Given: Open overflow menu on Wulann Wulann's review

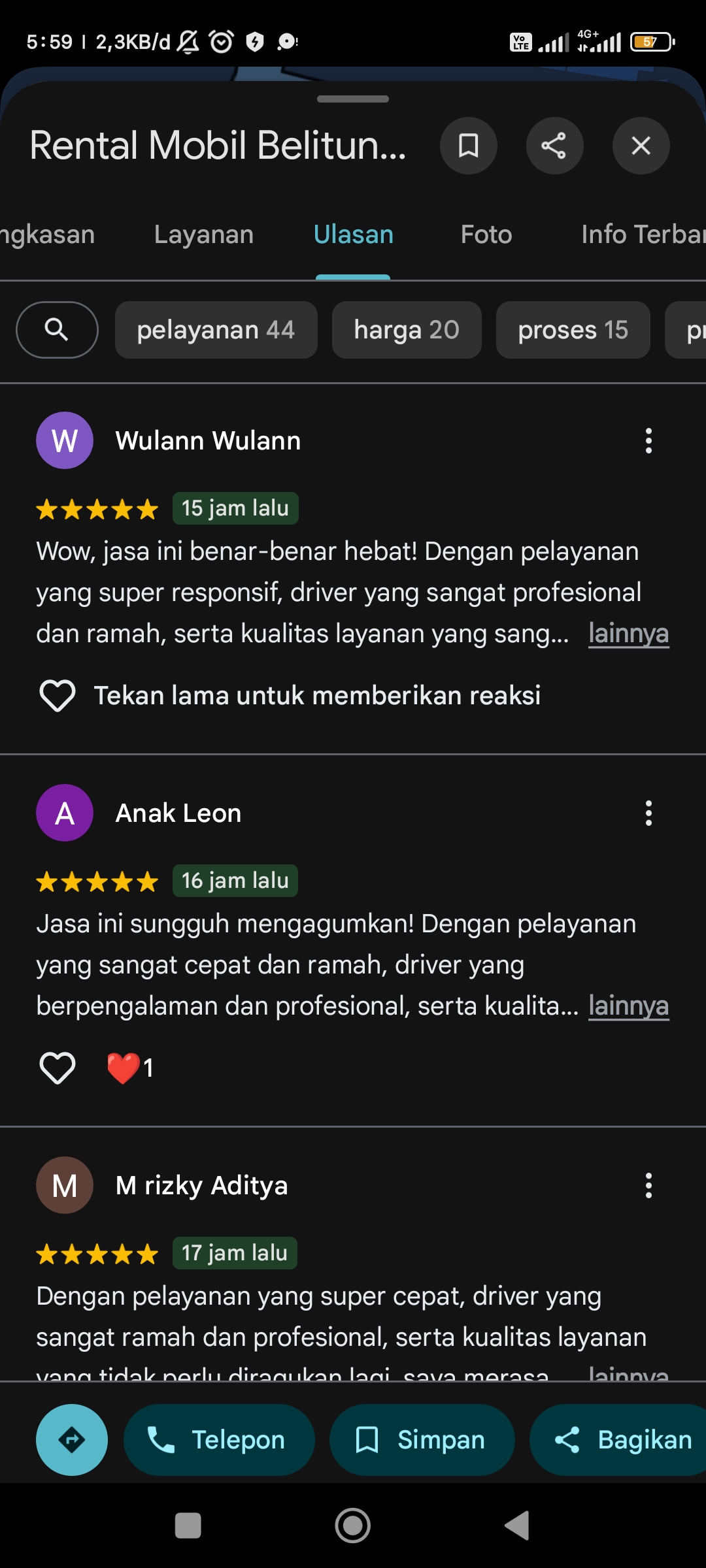Looking at the screenshot, I should point(648,441).
